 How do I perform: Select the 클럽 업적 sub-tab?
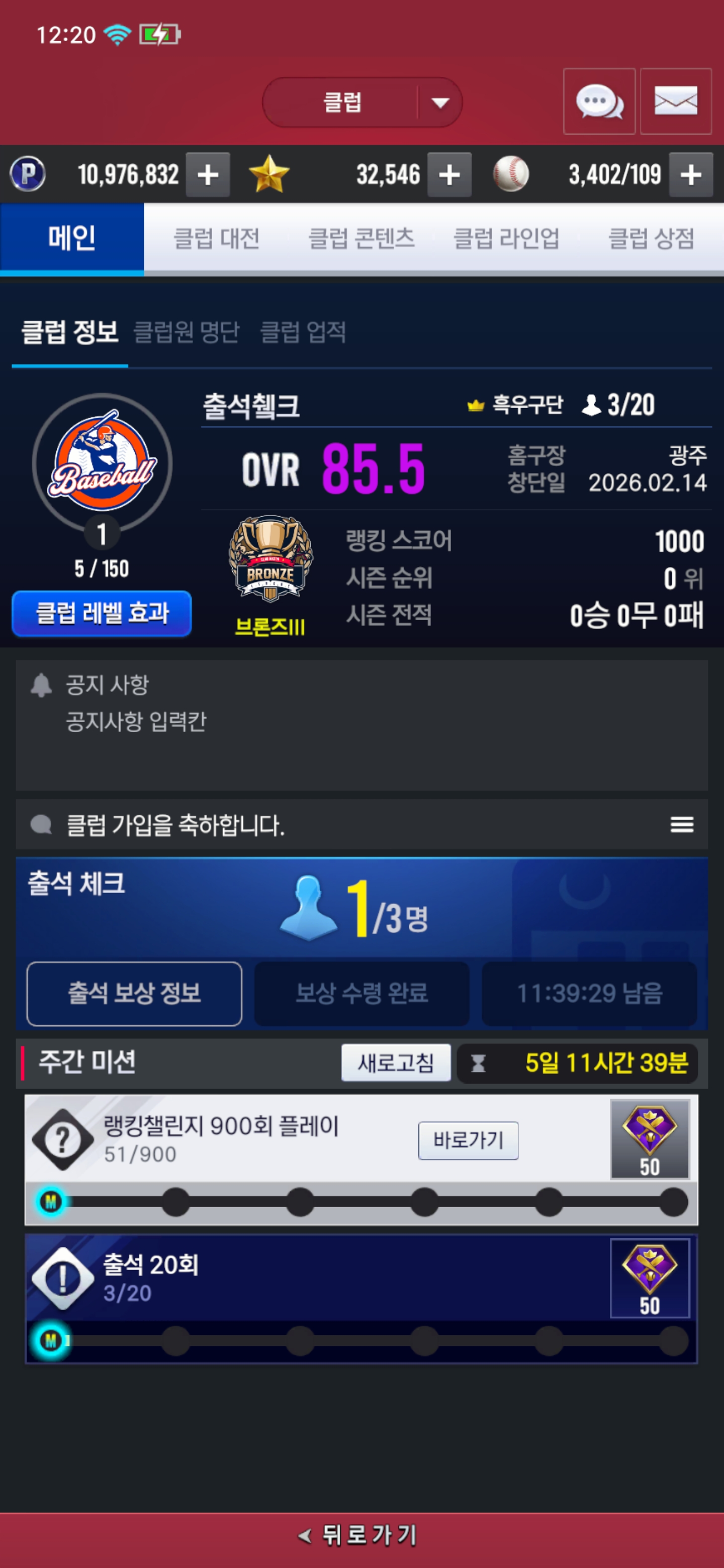coord(303,332)
